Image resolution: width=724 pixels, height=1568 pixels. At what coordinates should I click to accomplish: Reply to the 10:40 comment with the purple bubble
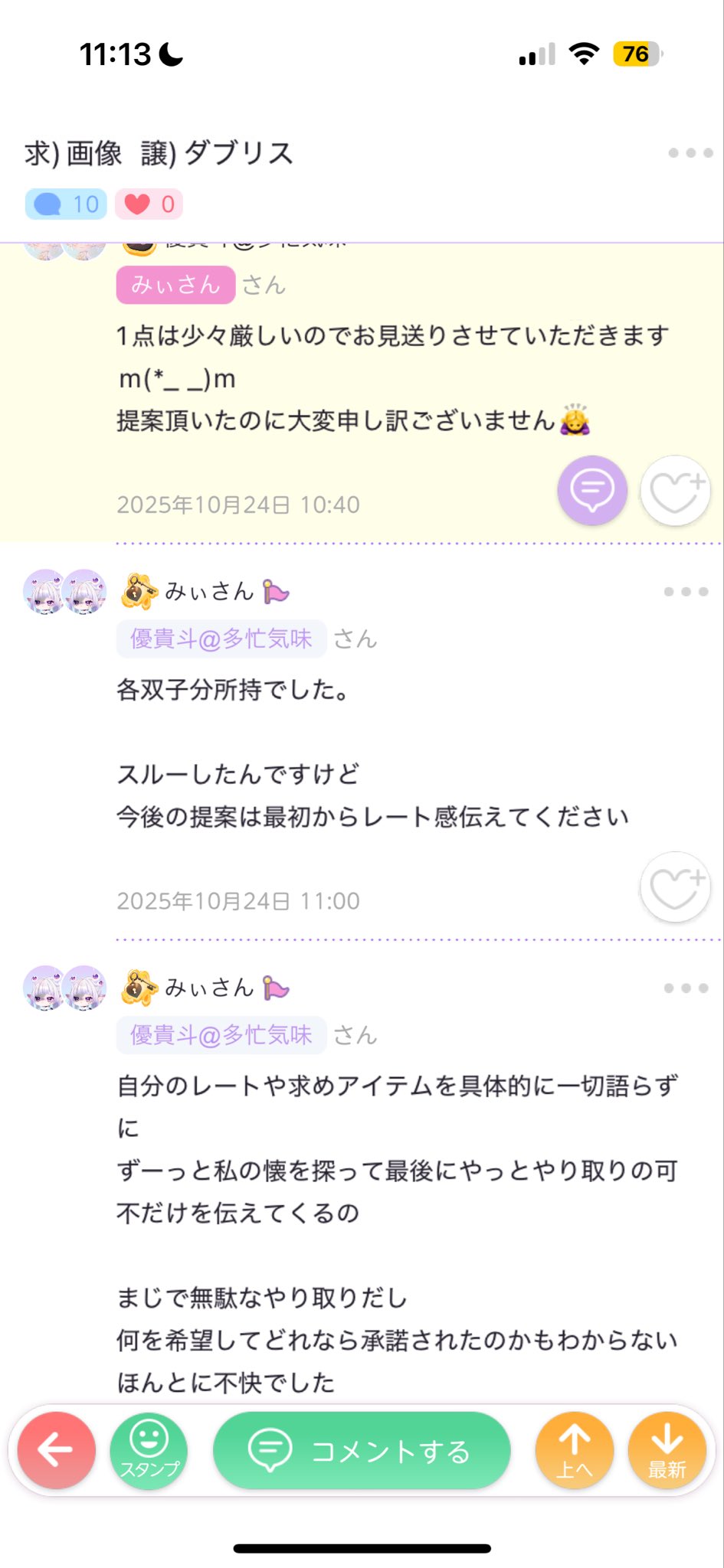(x=592, y=490)
